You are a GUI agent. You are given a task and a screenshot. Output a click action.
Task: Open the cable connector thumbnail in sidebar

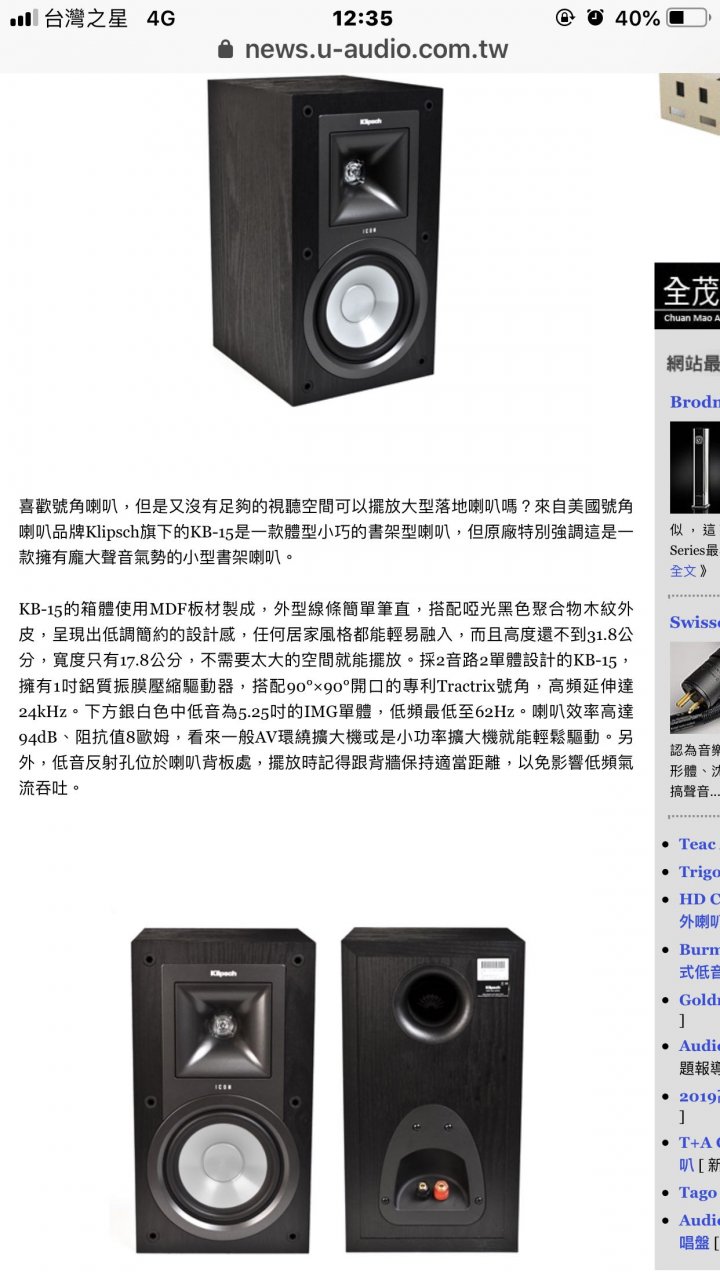pyautogui.click(x=695, y=688)
